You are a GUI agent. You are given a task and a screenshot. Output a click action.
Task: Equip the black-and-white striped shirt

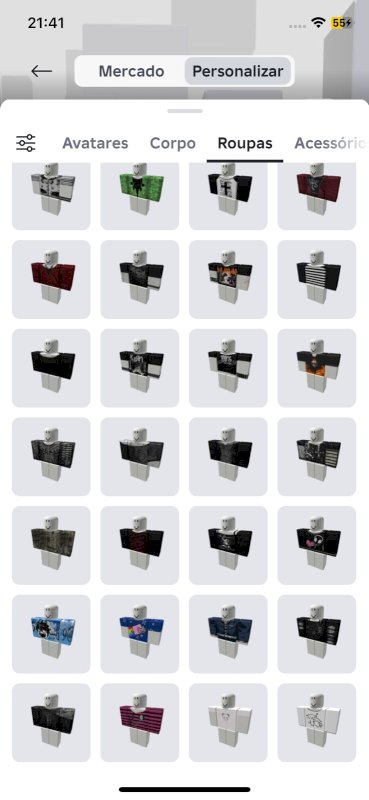(317, 280)
